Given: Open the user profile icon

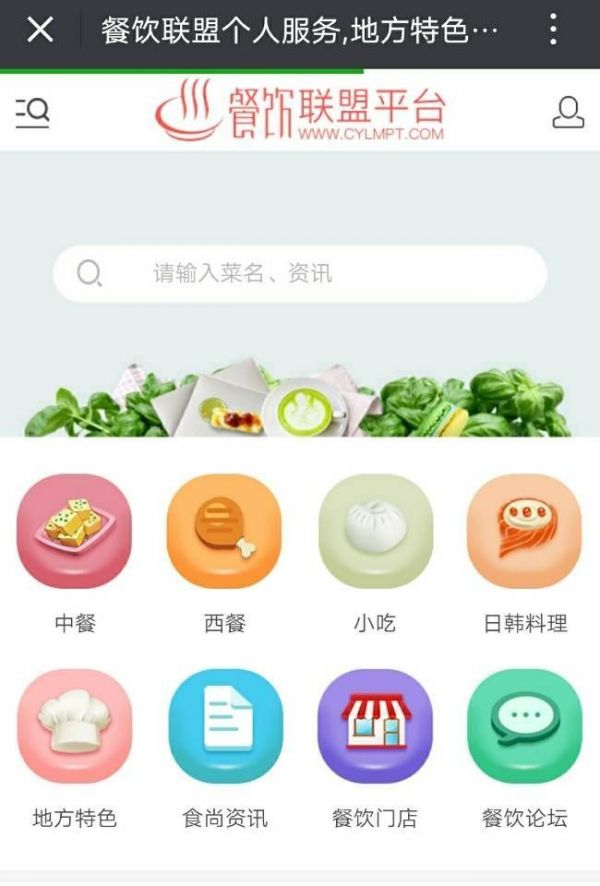Looking at the screenshot, I should (x=568, y=112).
